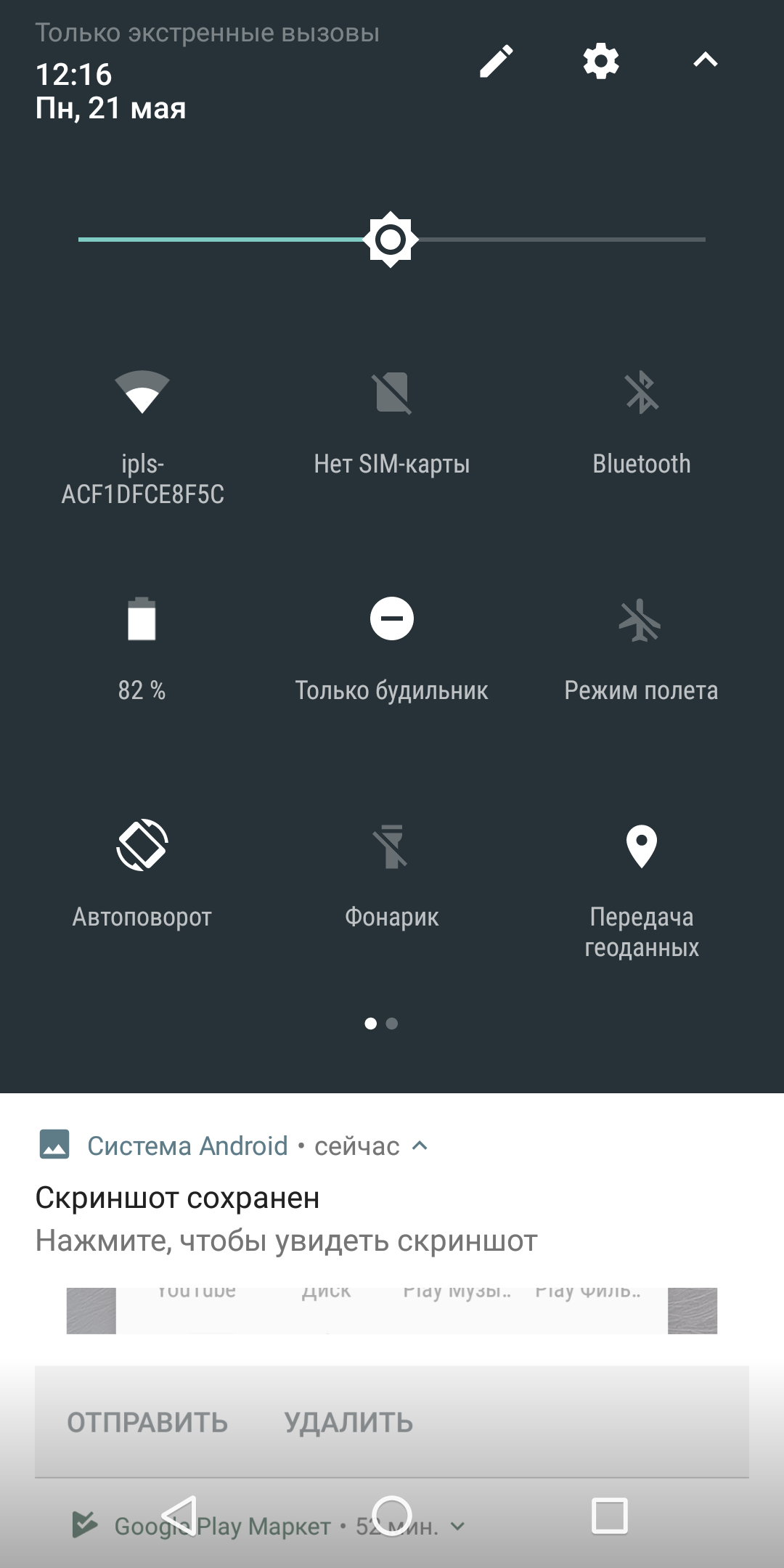784x1568 pixels.
Task: Collapse the Система Android notification
Action: tap(420, 1146)
